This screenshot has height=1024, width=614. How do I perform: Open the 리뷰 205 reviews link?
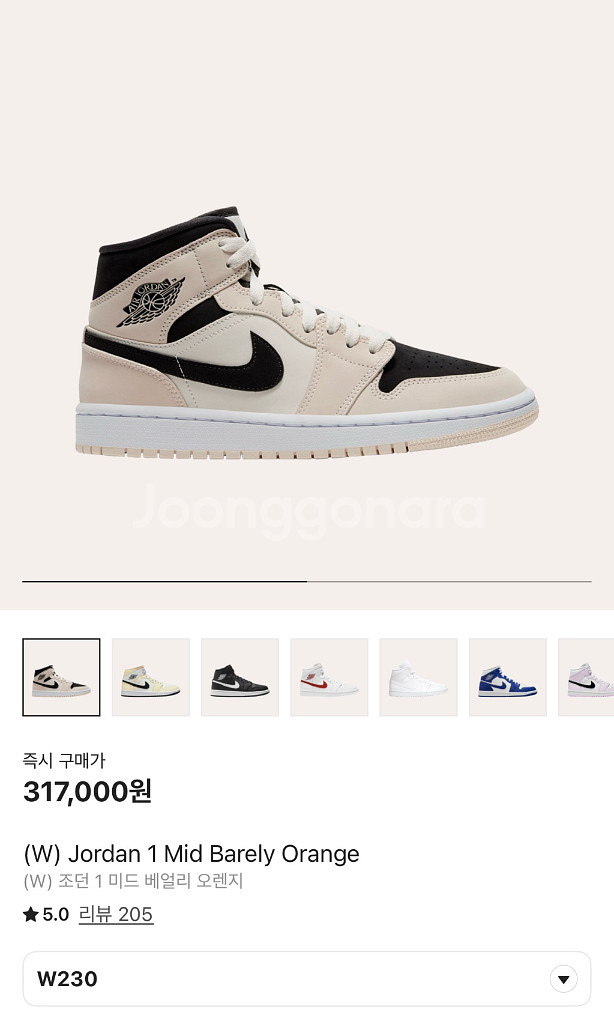116,914
